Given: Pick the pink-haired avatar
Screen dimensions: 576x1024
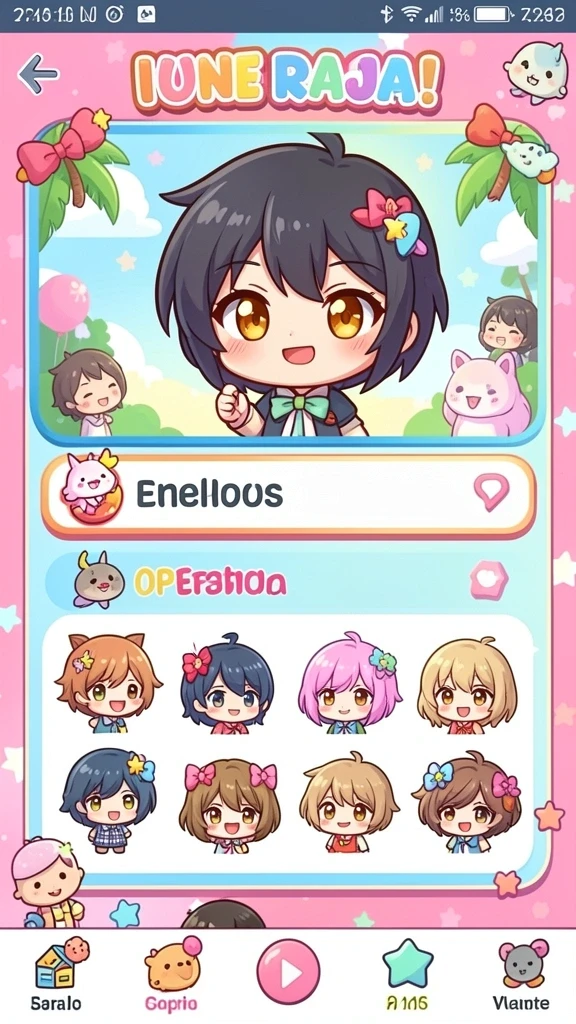Looking at the screenshot, I should click(x=349, y=683).
